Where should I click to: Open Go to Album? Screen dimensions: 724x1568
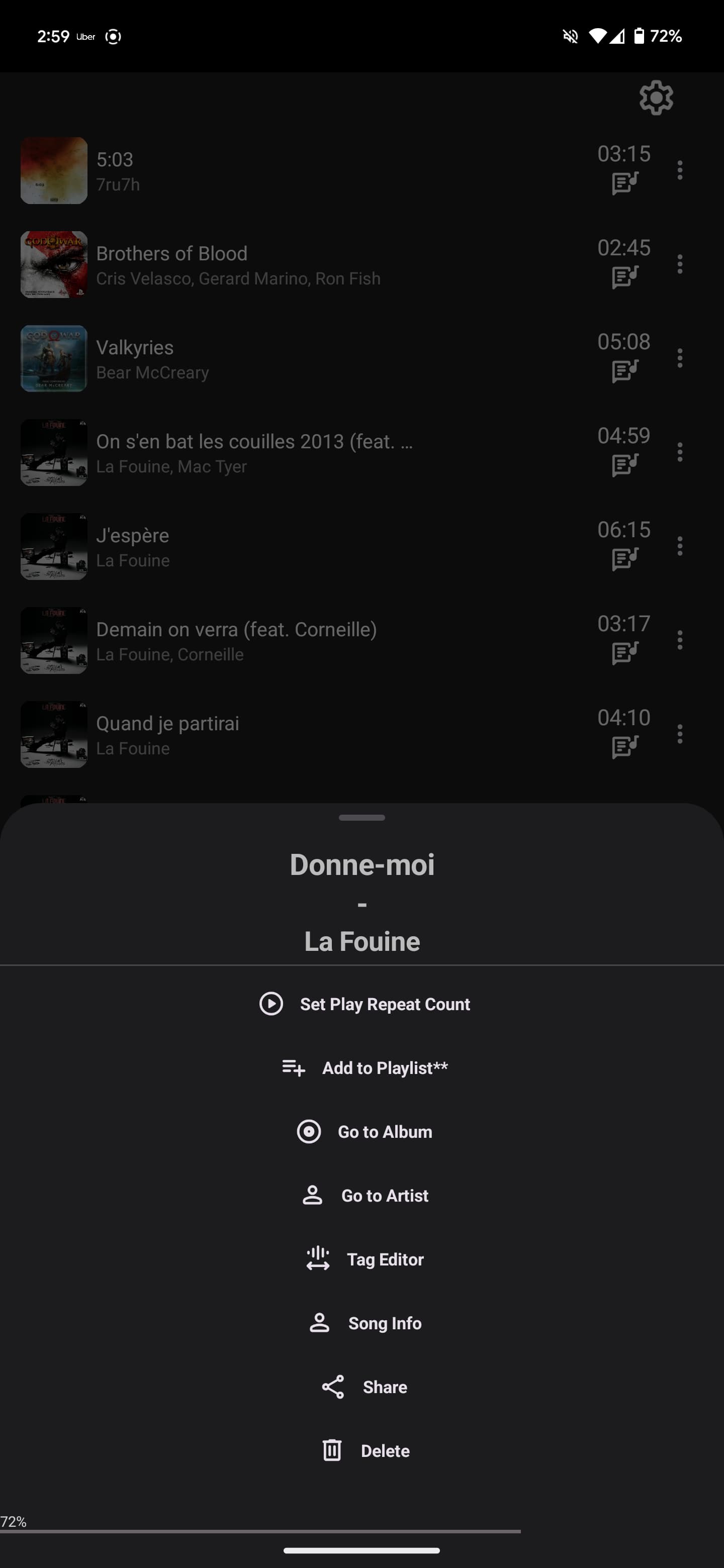364,1132
